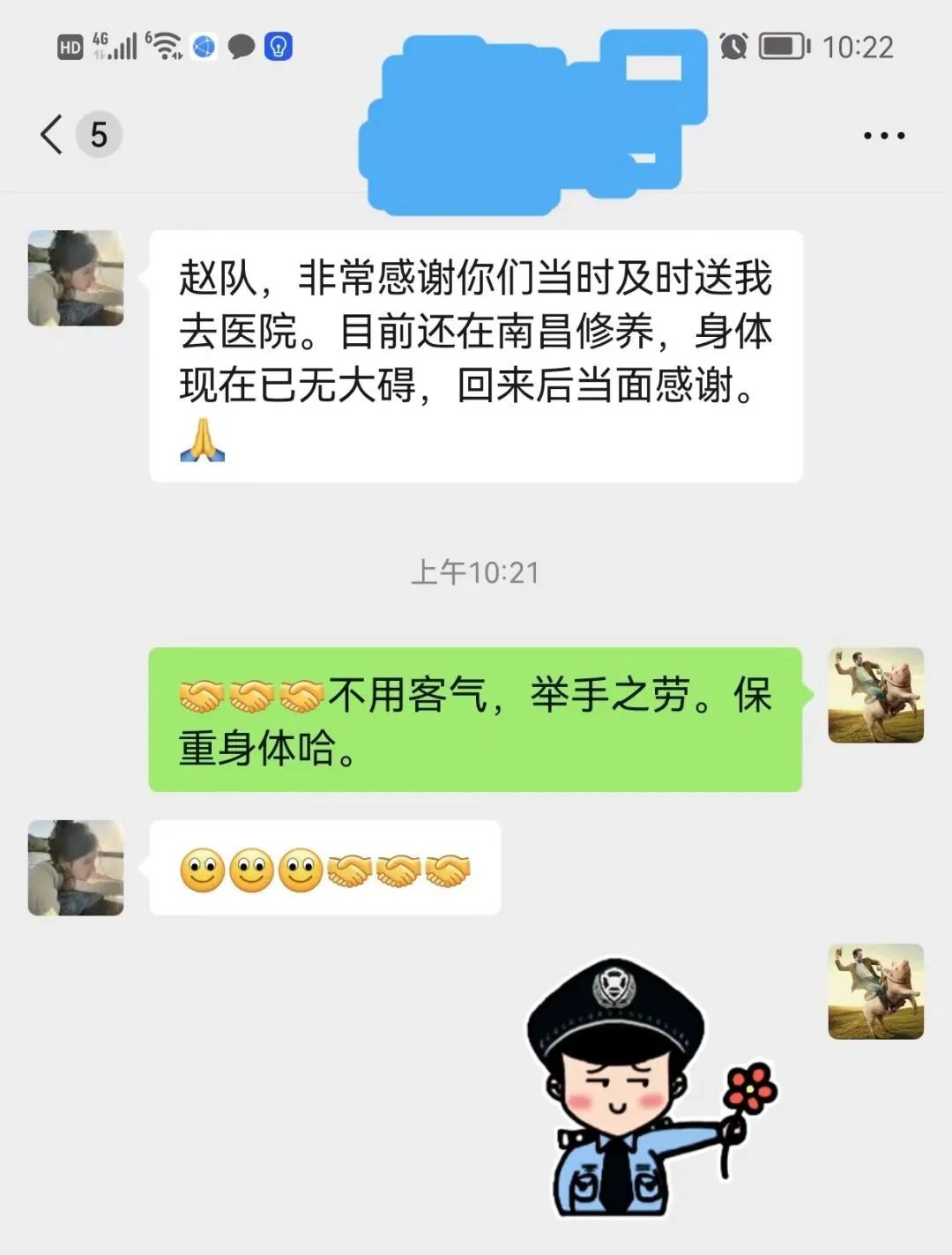Tap the contact's avatar beside the smiley emoji message

click(76, 868)
